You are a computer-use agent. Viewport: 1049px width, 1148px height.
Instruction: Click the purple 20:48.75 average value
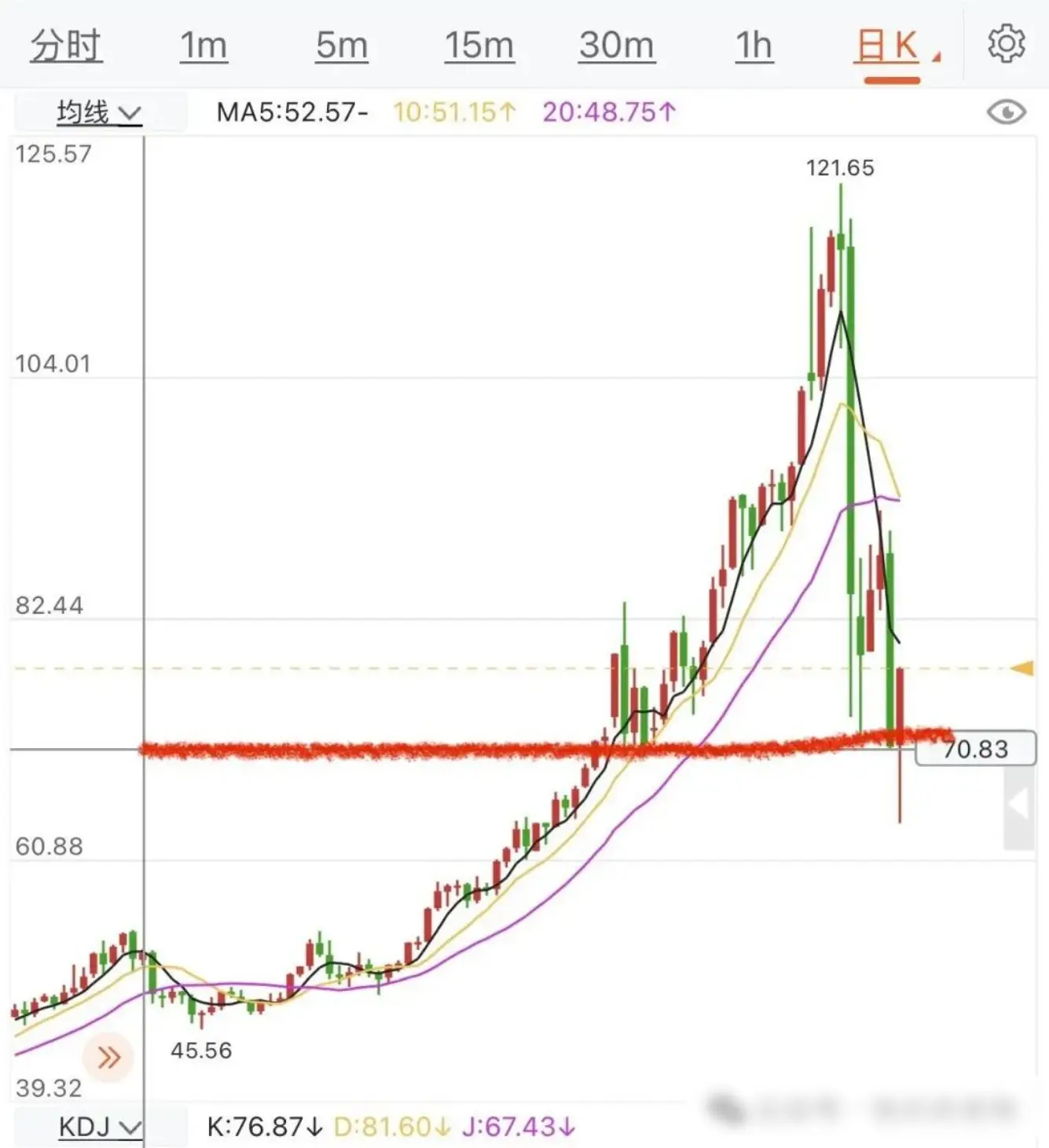[x=605, y=112]
